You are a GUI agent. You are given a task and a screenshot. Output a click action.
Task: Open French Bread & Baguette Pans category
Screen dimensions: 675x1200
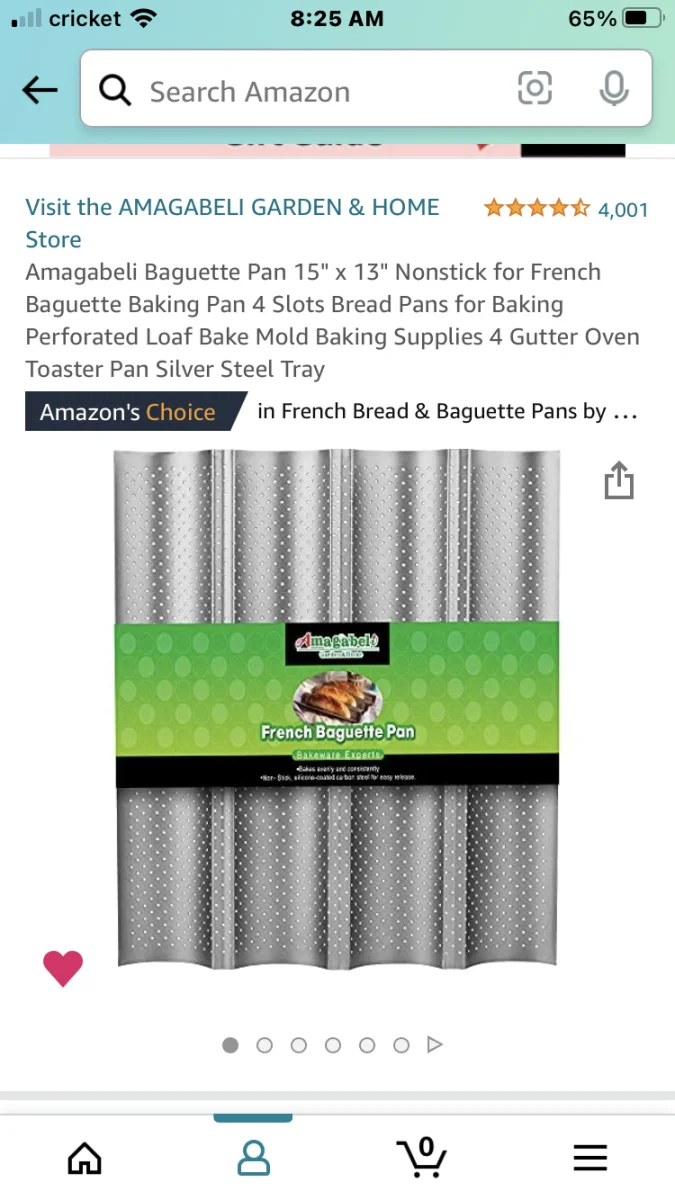445,411
